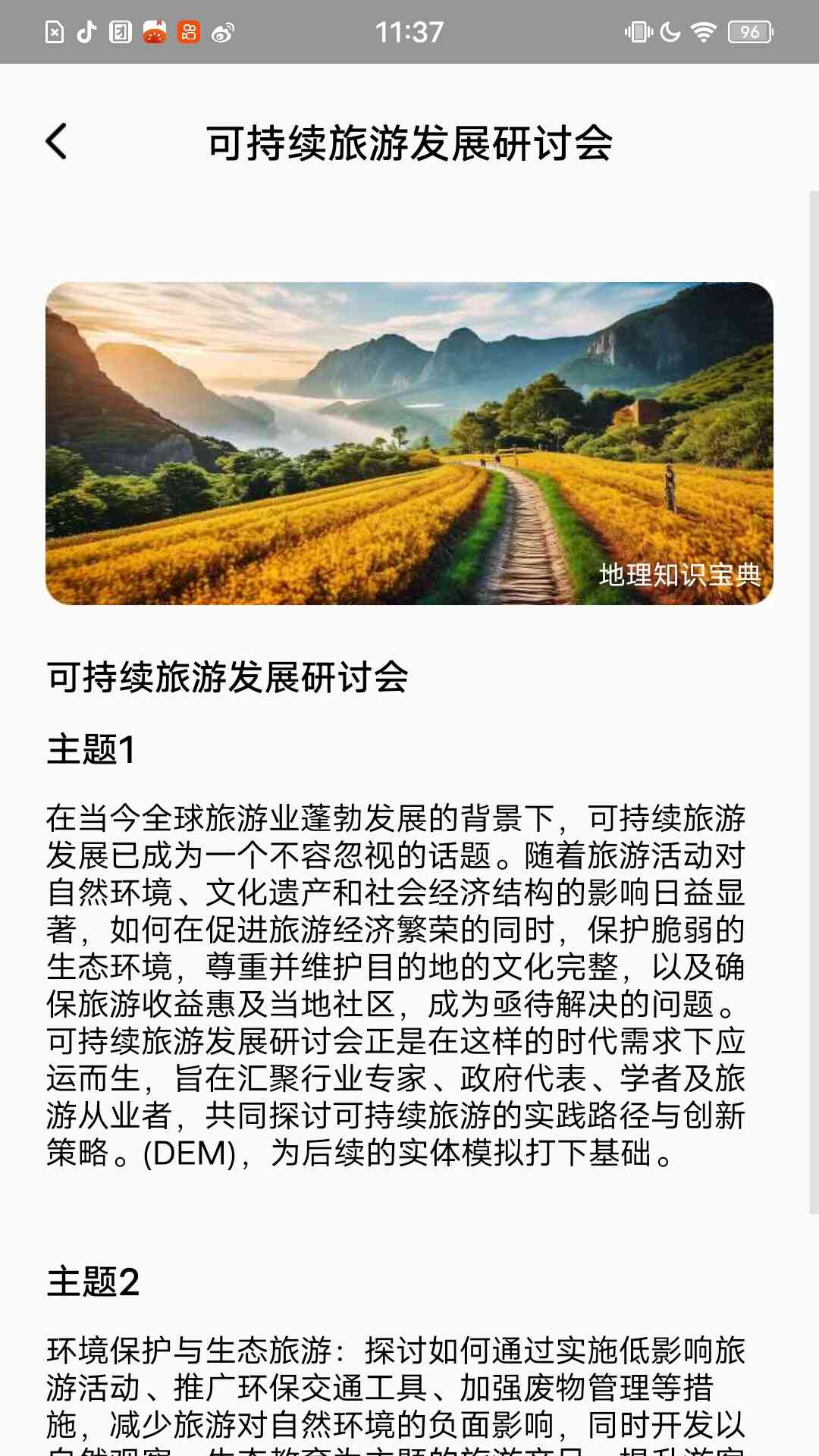
Task: Tap the third app icon in status bar
Action: pos(121,32)
